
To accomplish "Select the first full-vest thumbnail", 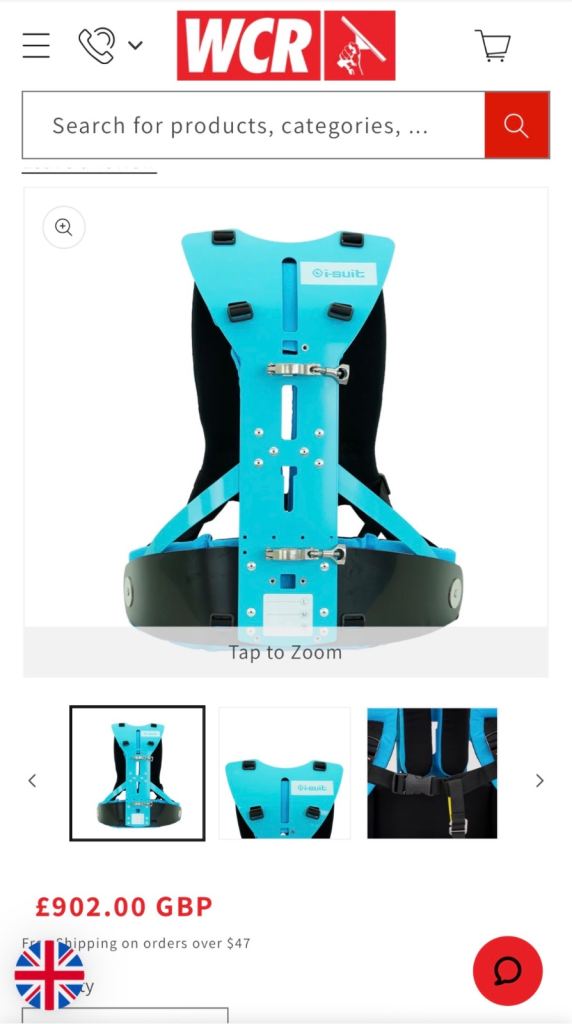I will (x=137, y=773).
